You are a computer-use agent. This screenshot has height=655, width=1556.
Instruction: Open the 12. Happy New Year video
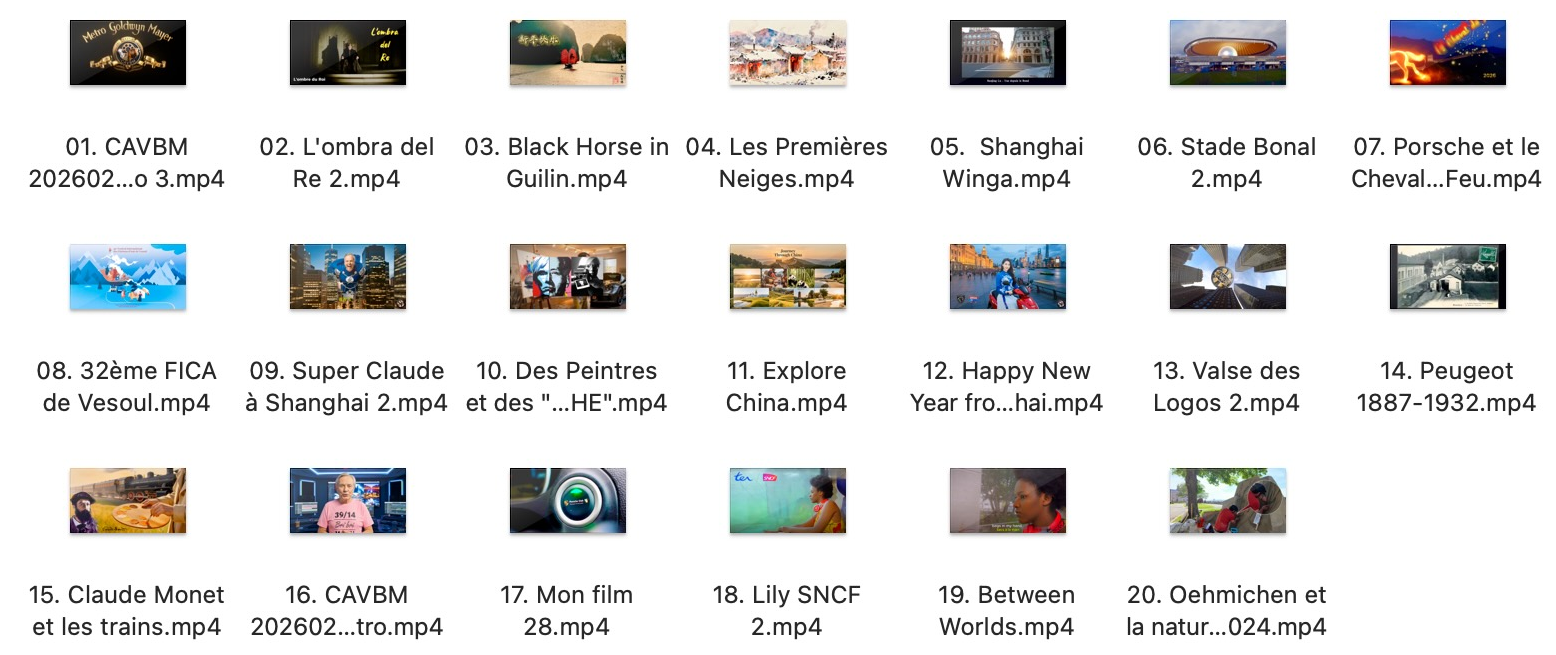pos(1007,277)
